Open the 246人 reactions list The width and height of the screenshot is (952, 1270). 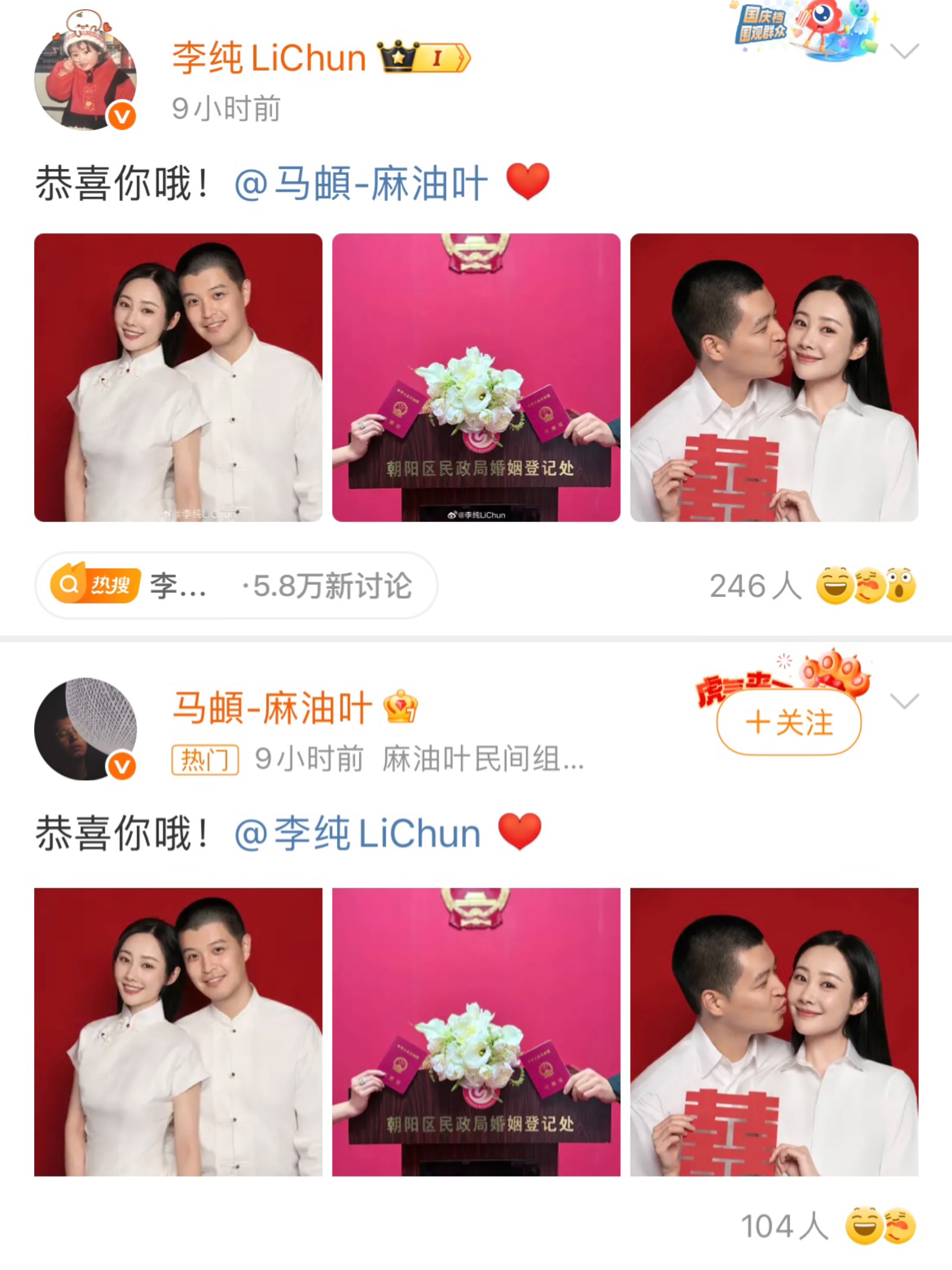click(812, 585)
